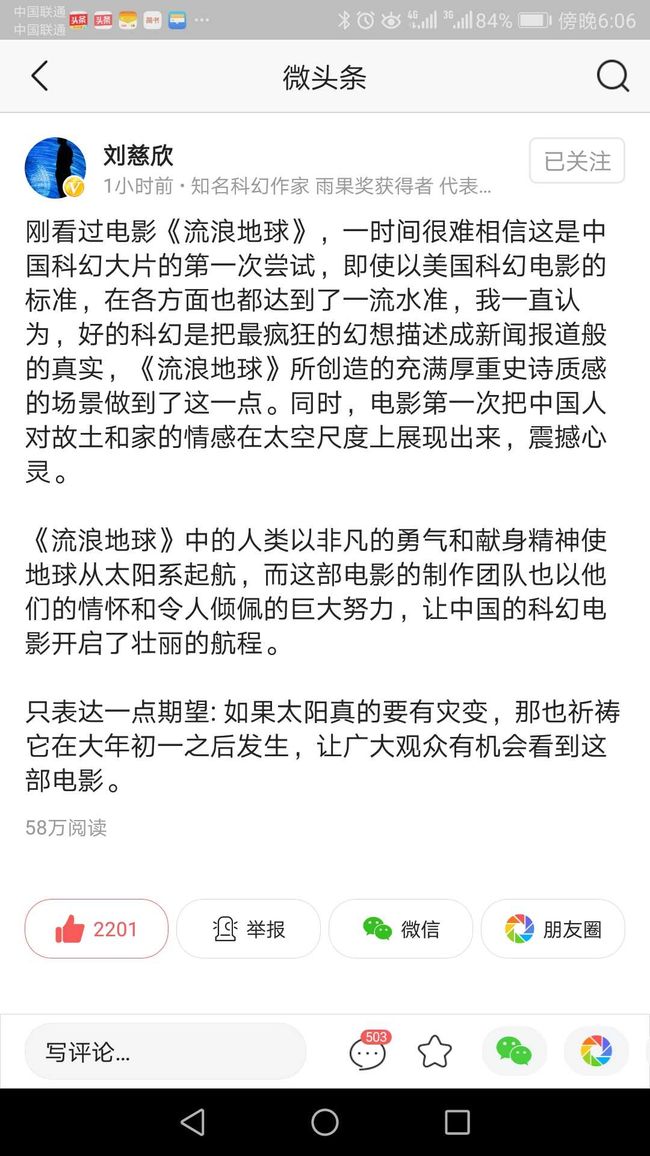Share the post to 朋友圈

(553, 929)
